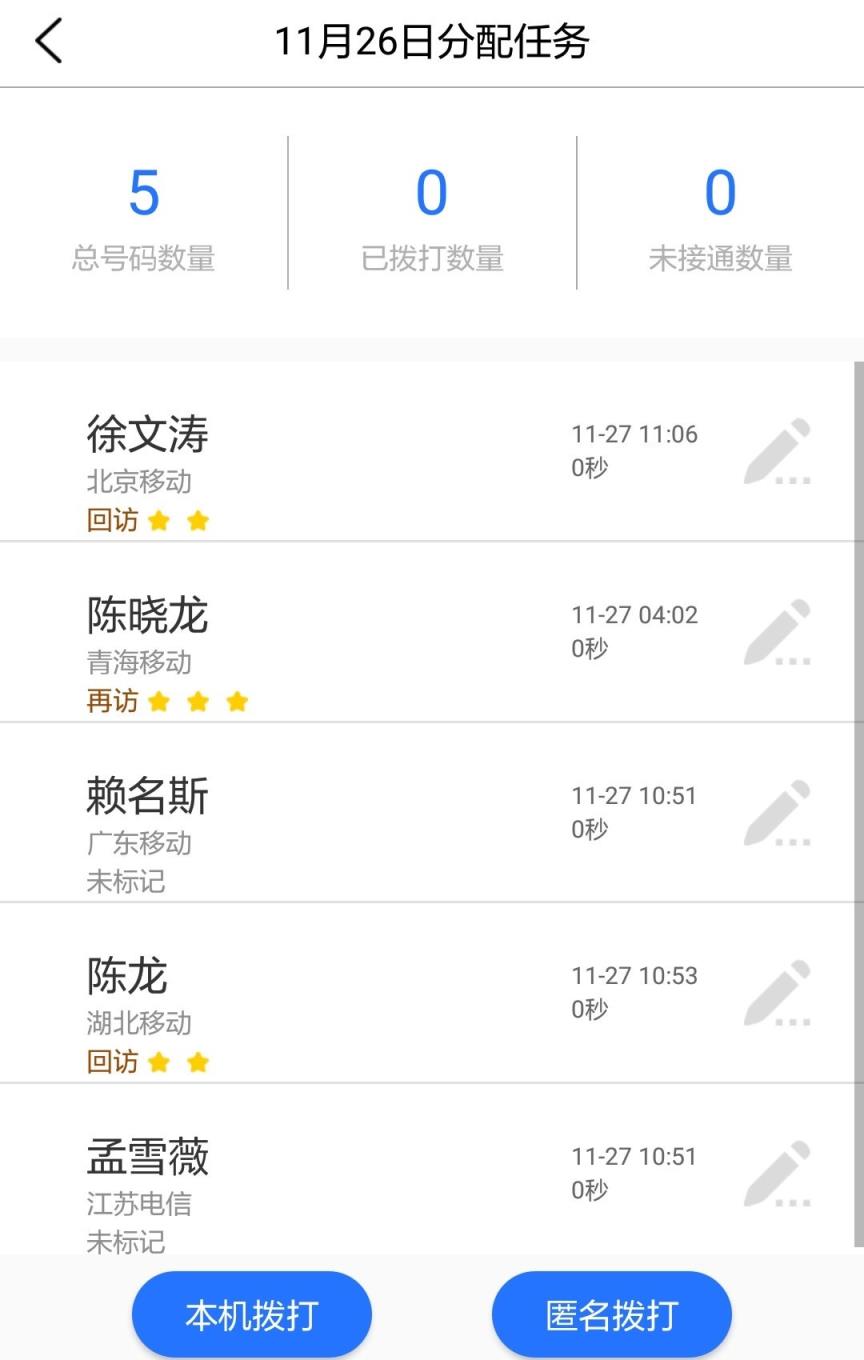Image resolution: width=864 pixels, height=1360 pixels.
Task: Tap the first star under 陈晓龙
Action: point(157,702)
